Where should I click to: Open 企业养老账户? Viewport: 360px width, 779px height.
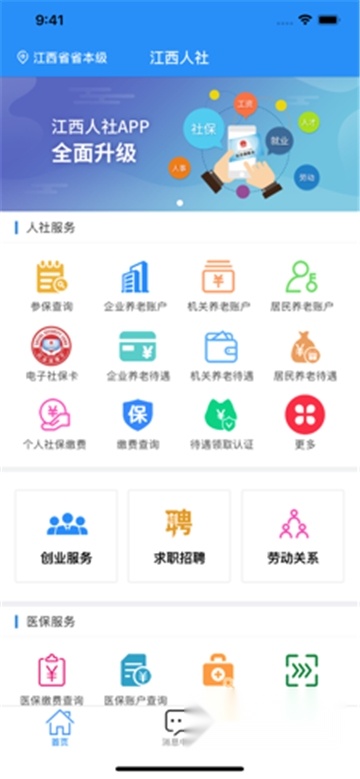tap(135, 286)
